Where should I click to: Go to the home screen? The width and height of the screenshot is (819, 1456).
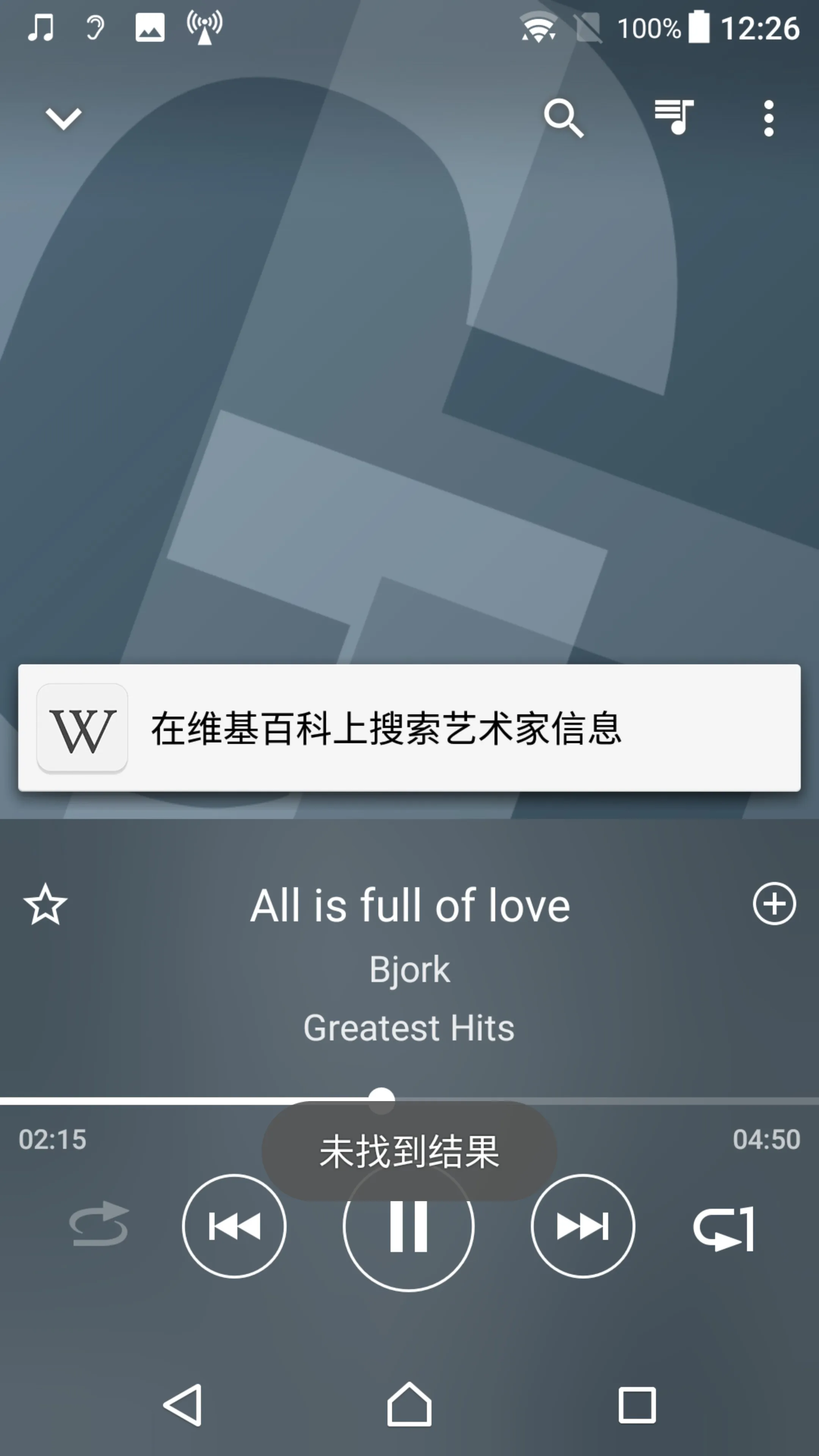409,1404
